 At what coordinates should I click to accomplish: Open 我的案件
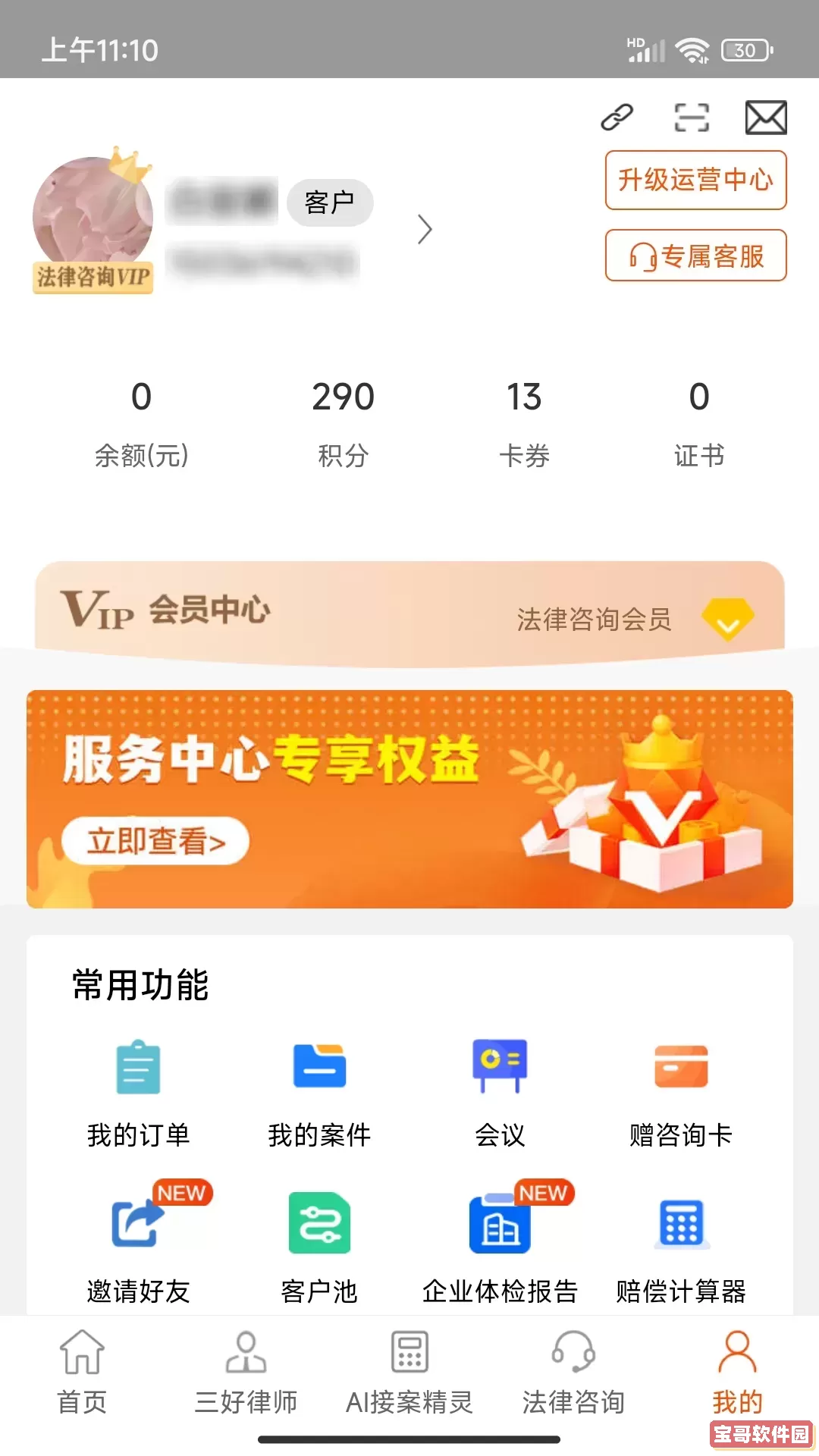(x=319, y=1092)
